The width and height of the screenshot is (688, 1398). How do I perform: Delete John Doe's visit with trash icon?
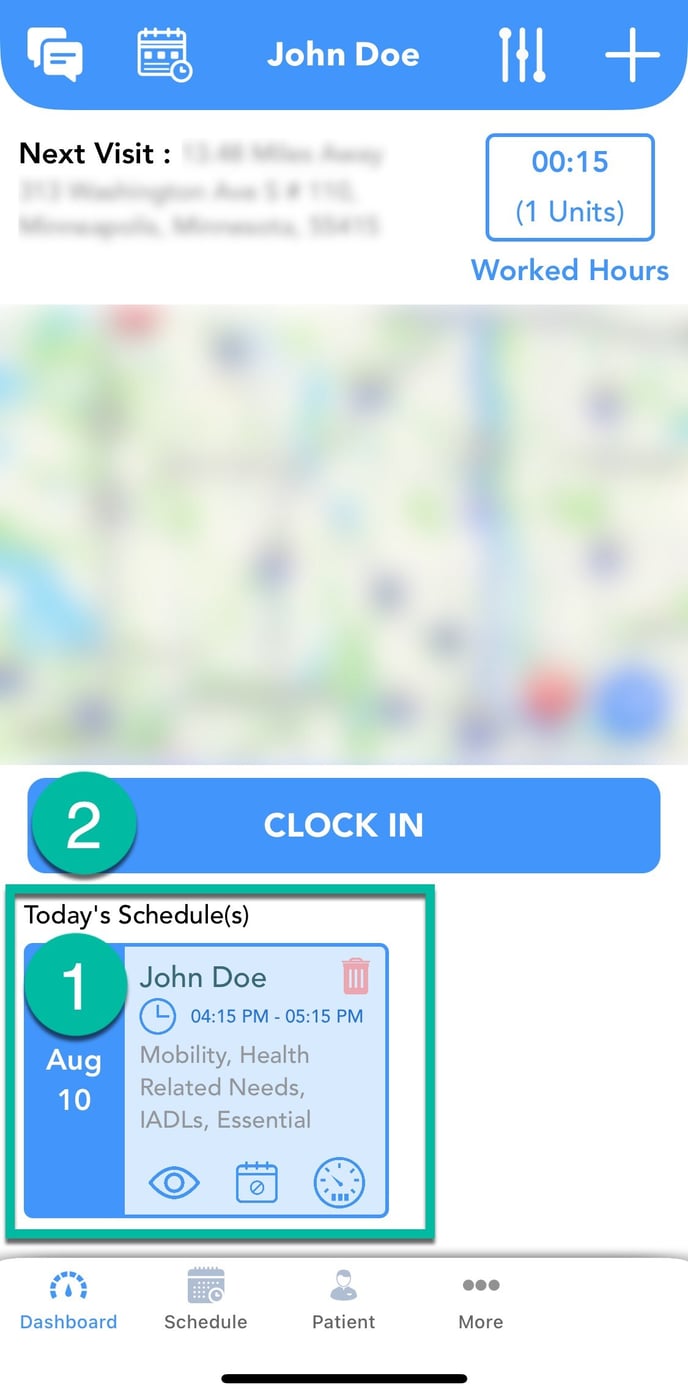(356, 975)
